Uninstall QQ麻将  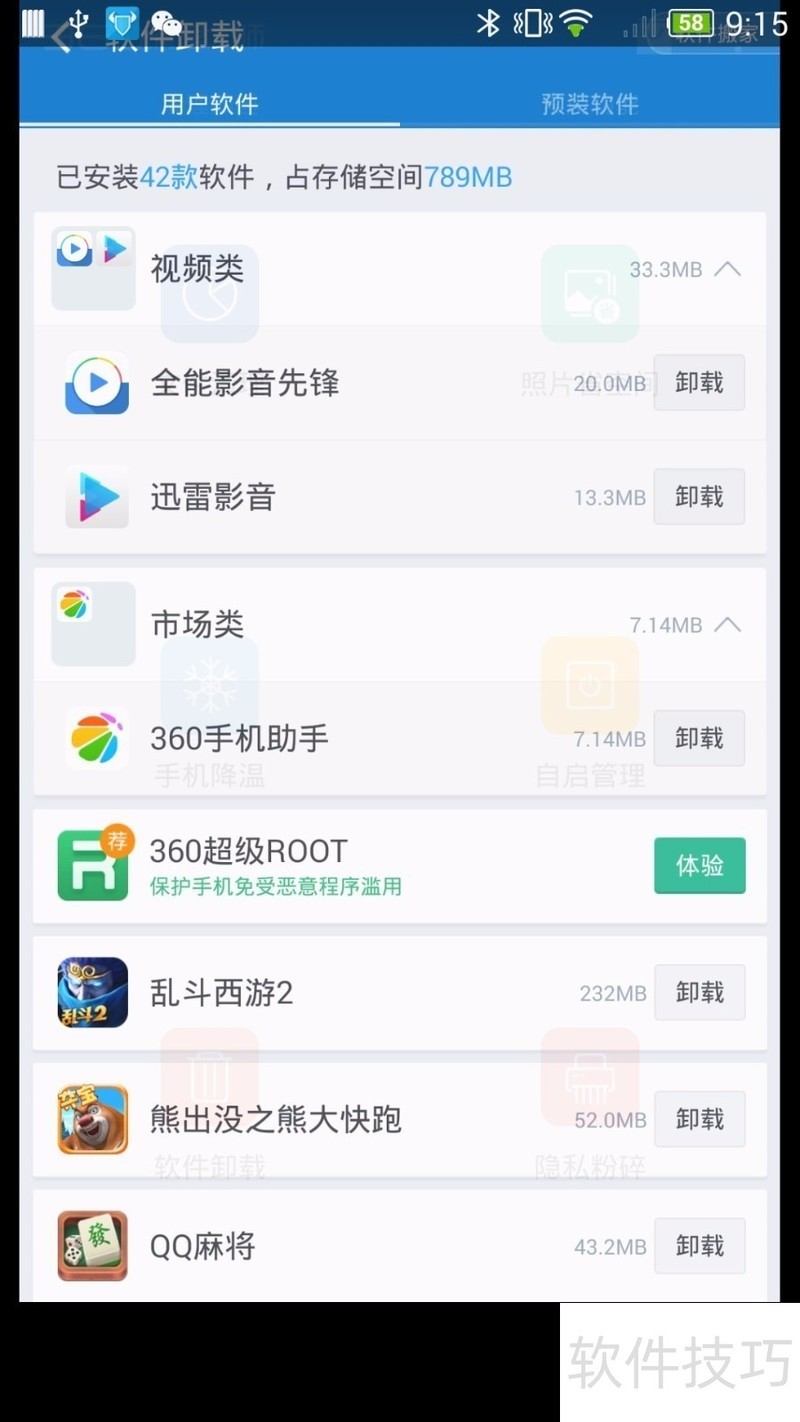(699, 1246)
